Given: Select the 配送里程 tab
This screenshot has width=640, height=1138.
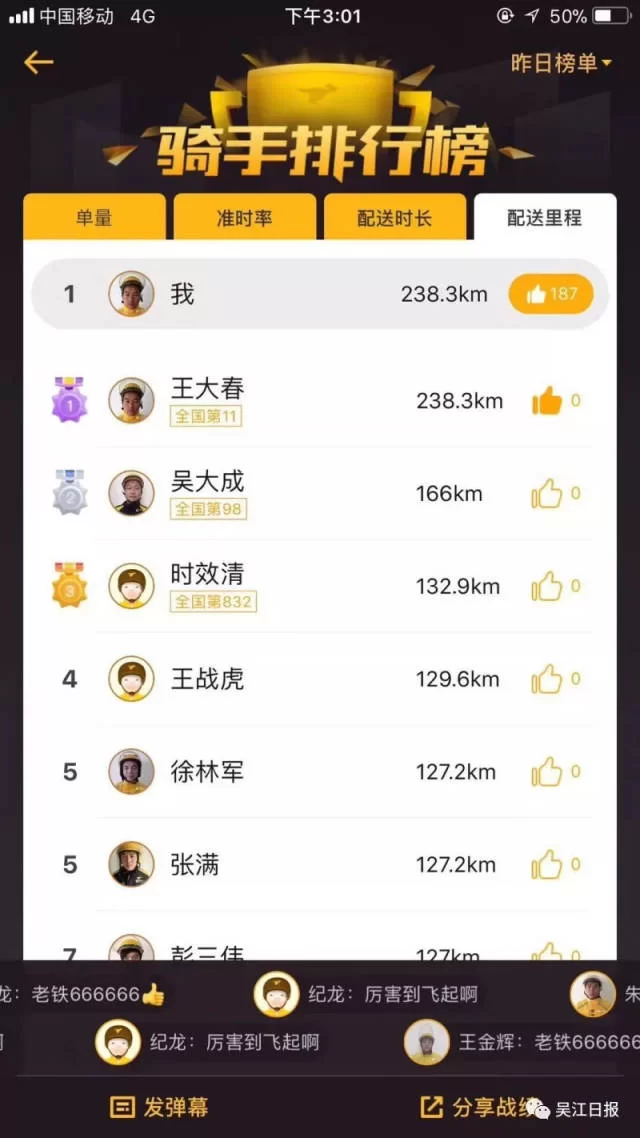Looking at the screenshot, I should tap(544, 217).
